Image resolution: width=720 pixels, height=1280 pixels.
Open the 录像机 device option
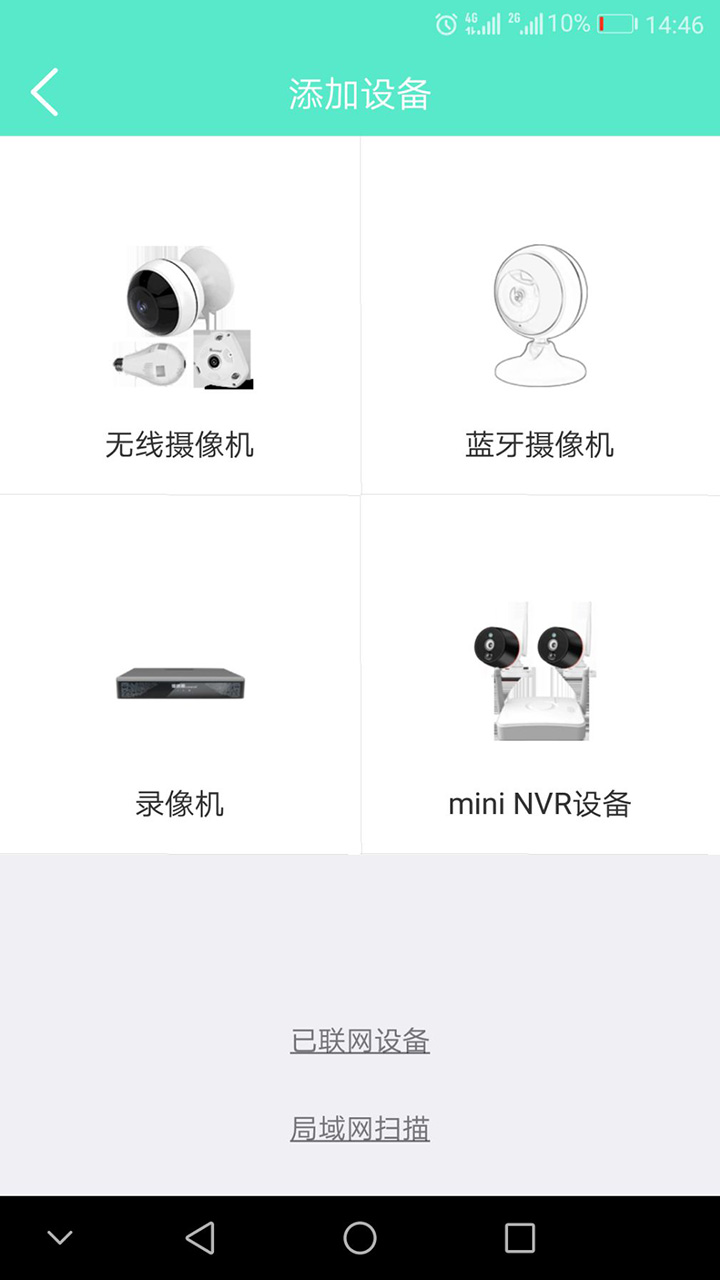179,675
